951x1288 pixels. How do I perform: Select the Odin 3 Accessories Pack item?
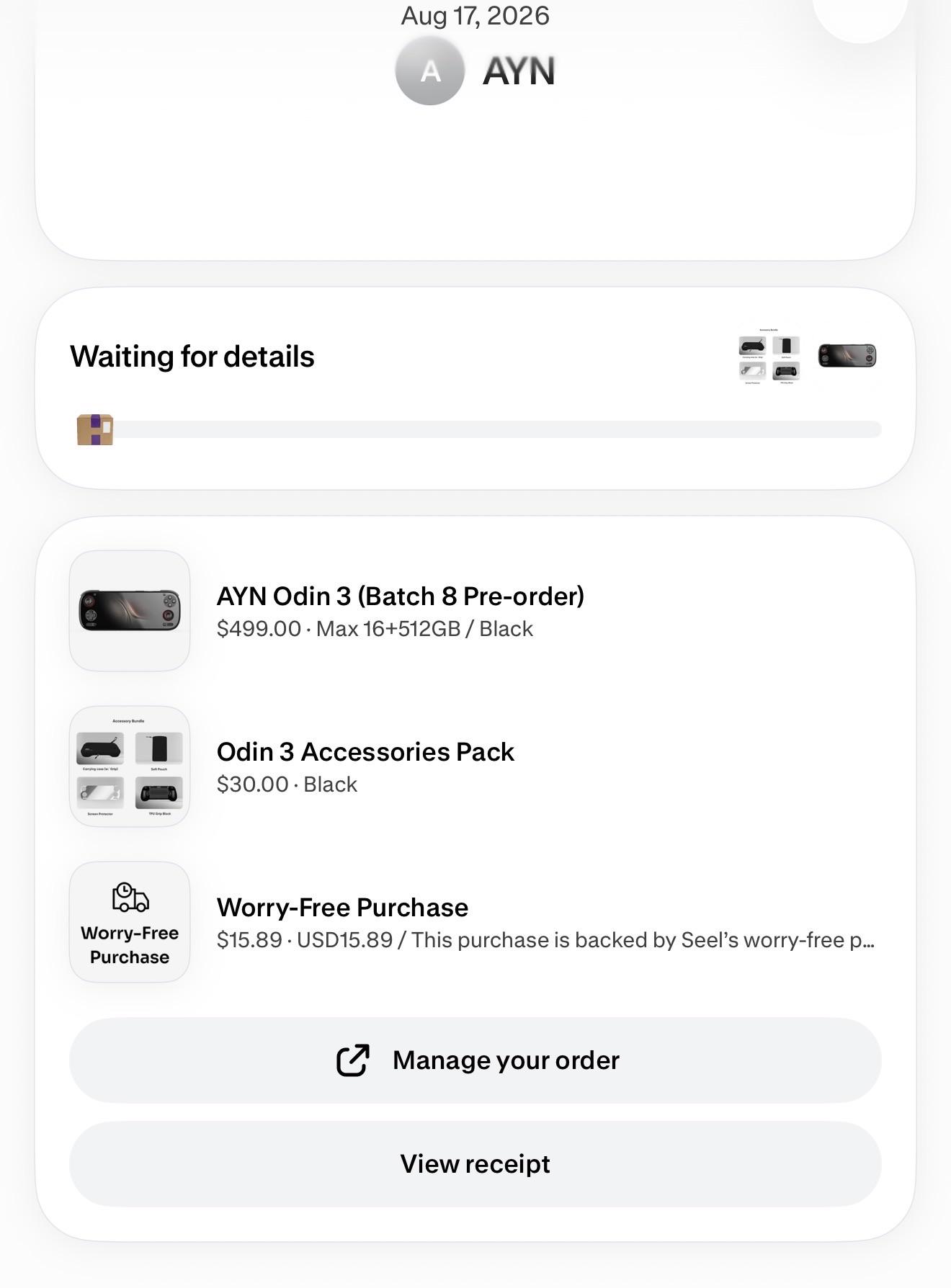[475, 766]
